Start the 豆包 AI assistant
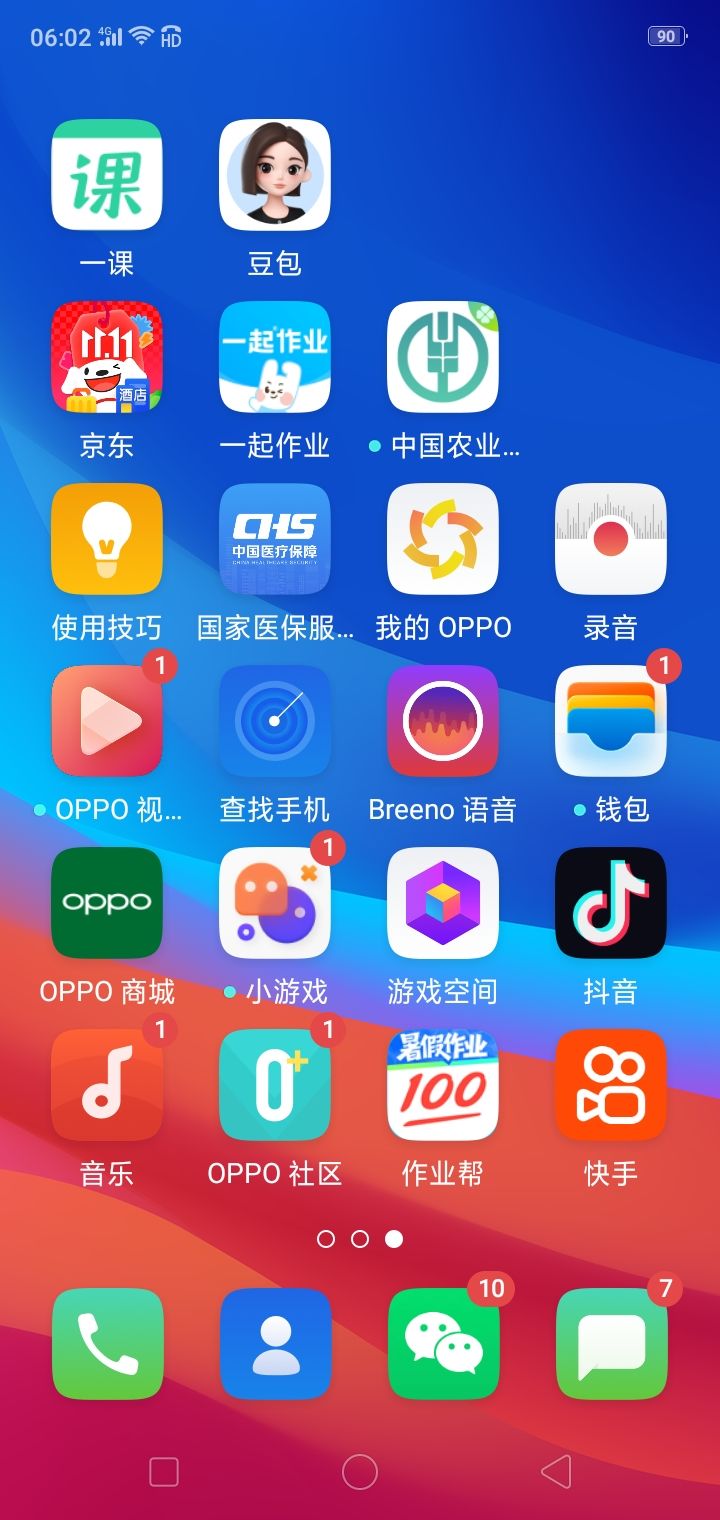The image size is (720, 1520). tap(275, 175)
